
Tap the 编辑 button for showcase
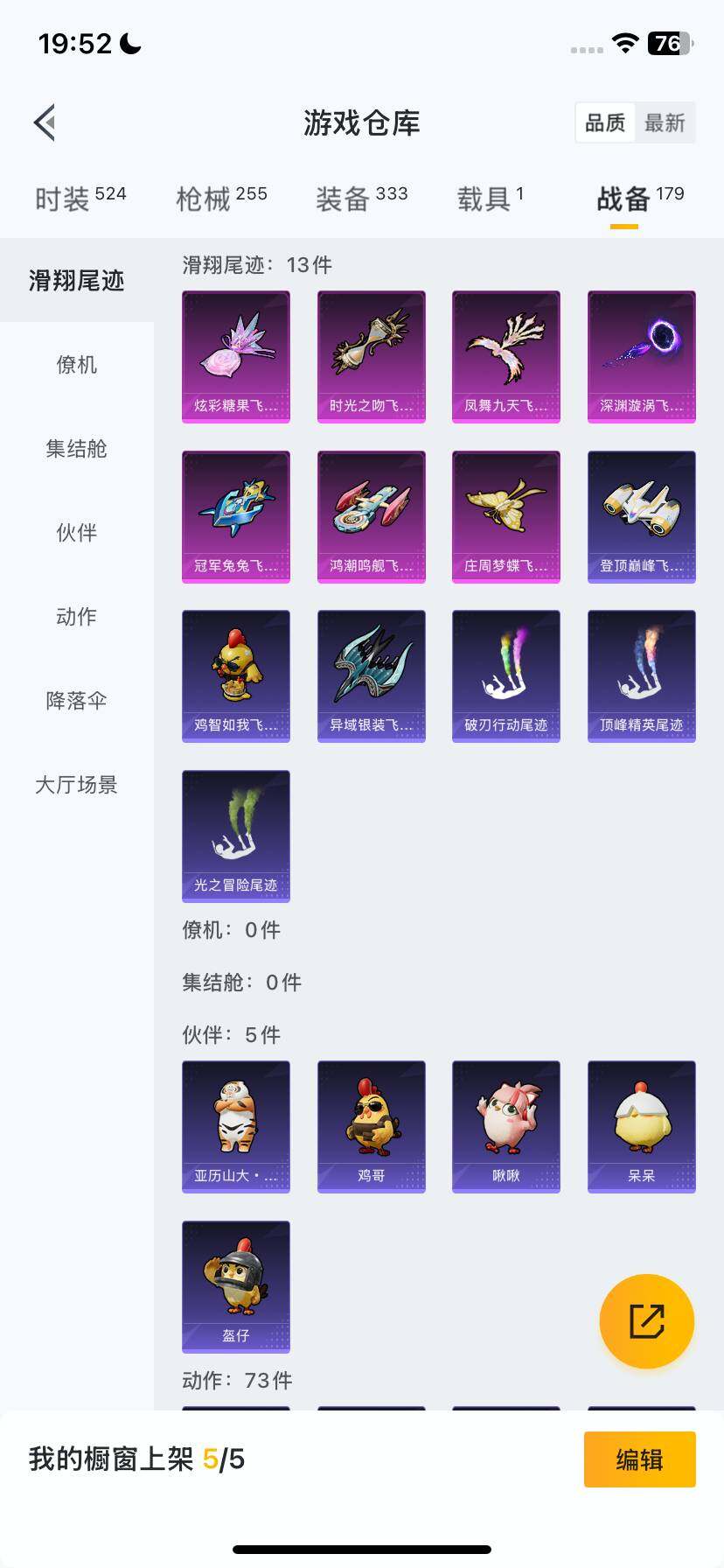(639, 1459)
